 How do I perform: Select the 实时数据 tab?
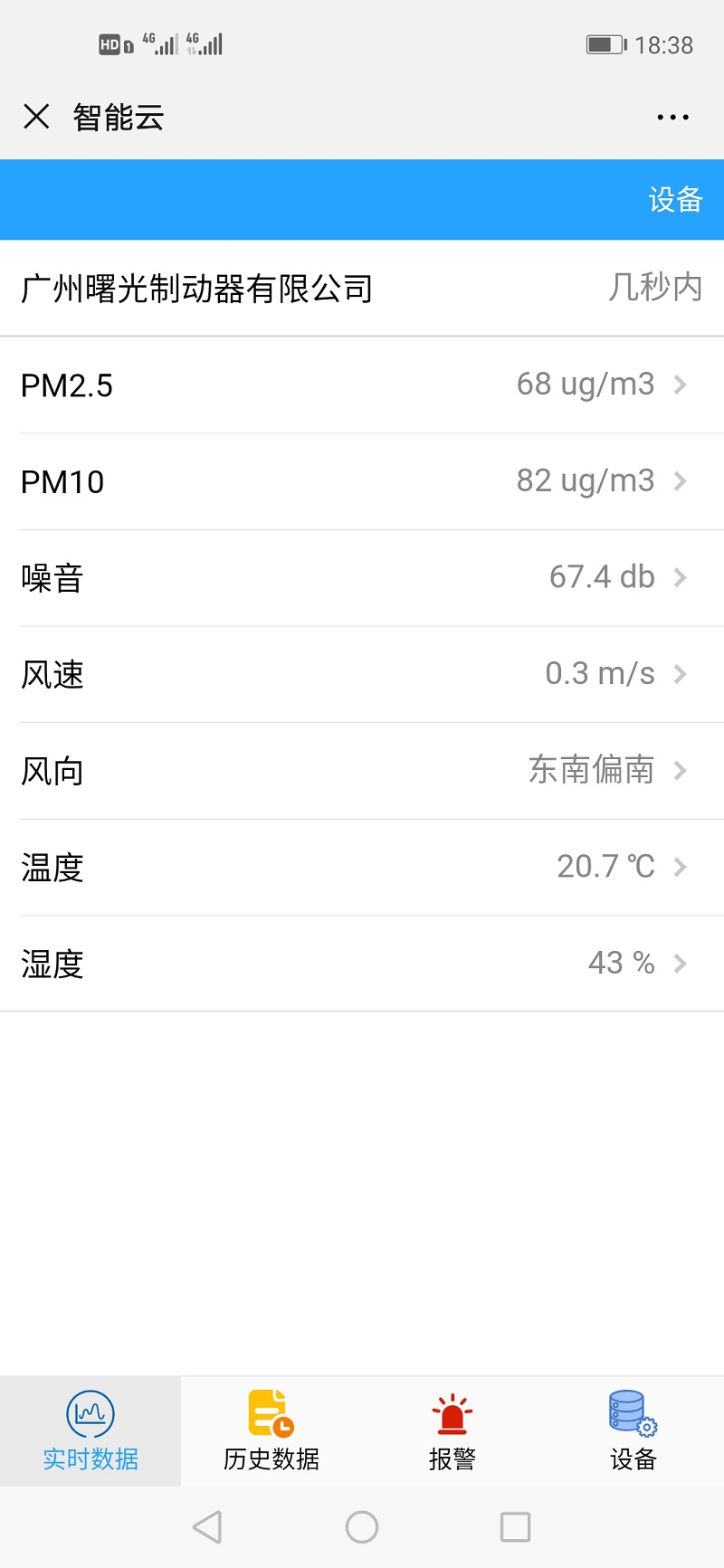(x=90, y=1431)
